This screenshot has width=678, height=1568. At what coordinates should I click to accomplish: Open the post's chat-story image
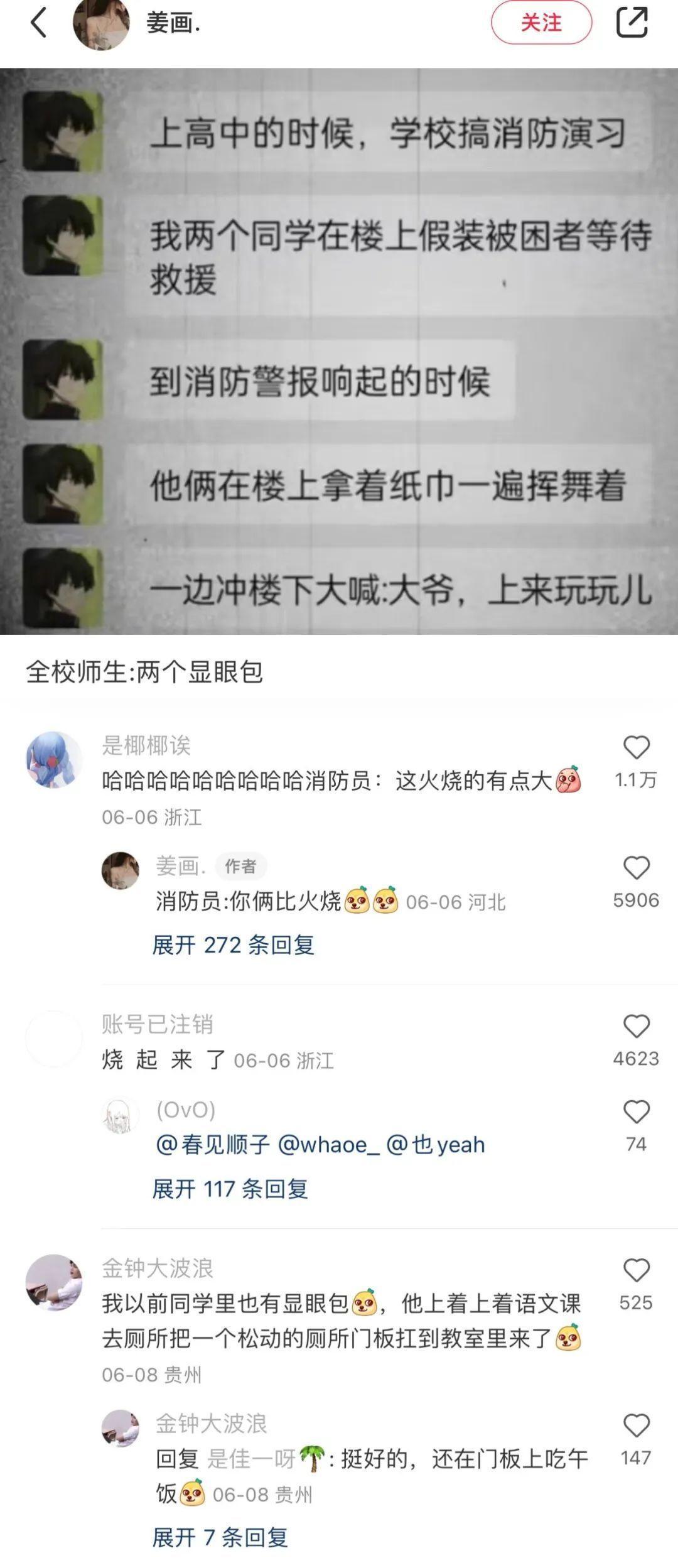coord(339,352)
